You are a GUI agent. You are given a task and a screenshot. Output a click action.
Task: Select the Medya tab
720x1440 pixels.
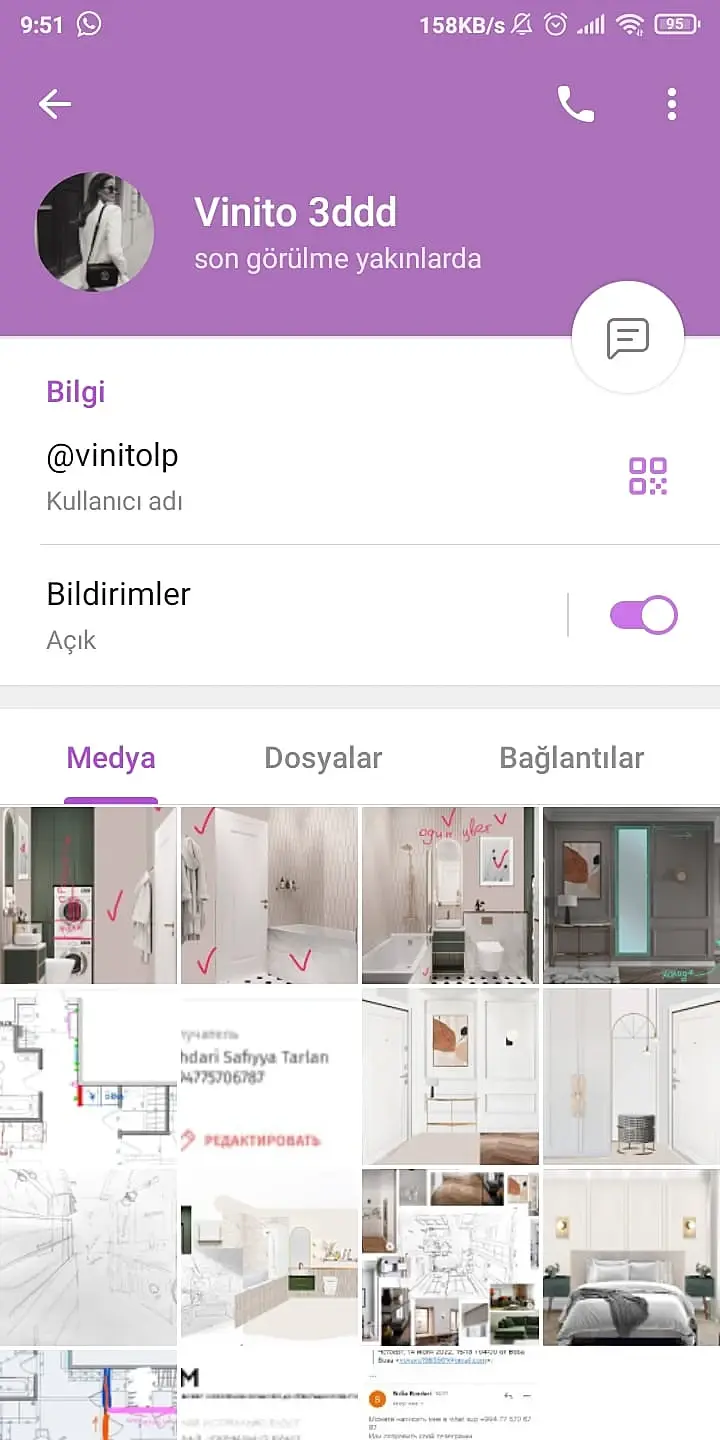pos(111,758)
